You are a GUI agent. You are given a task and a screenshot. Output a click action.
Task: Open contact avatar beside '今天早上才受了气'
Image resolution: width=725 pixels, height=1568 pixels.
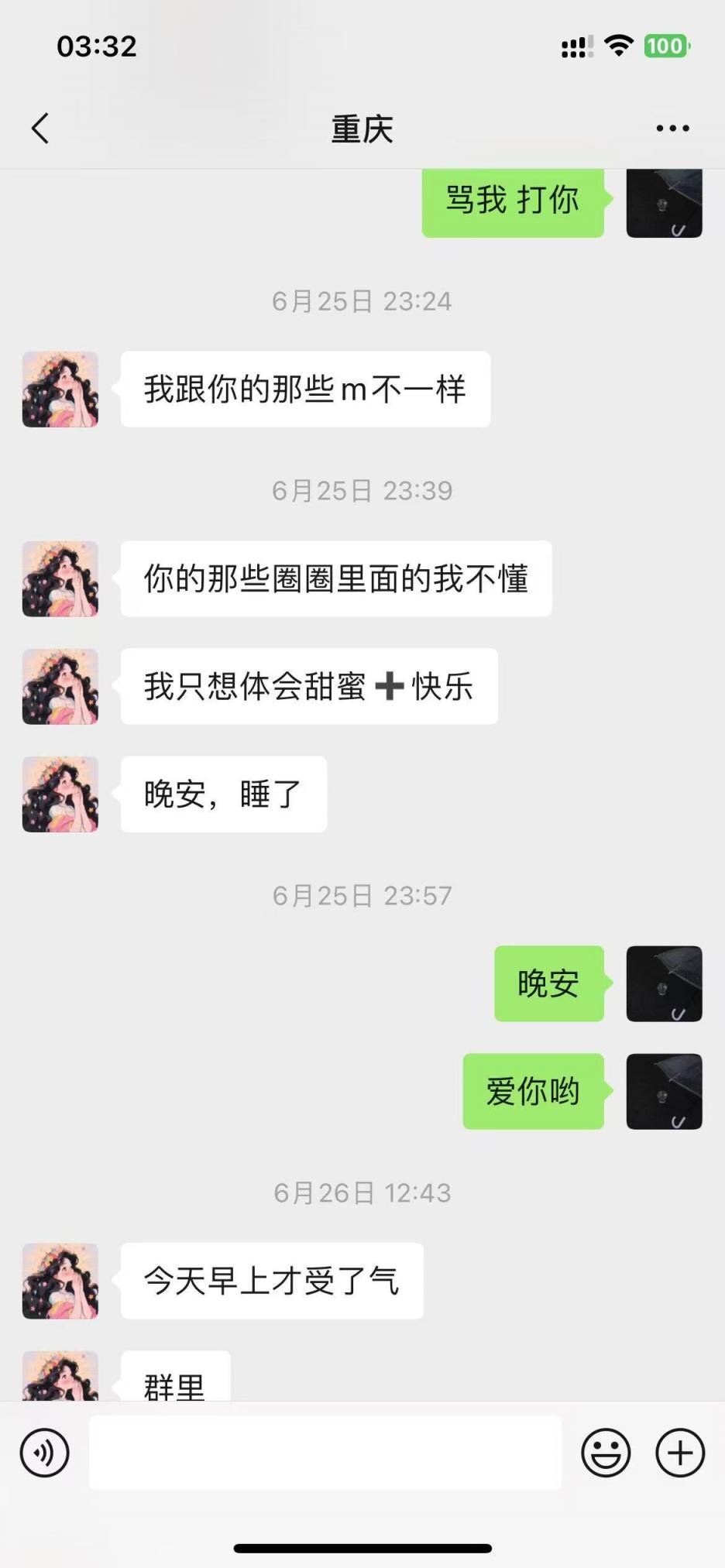[60, 1281]
